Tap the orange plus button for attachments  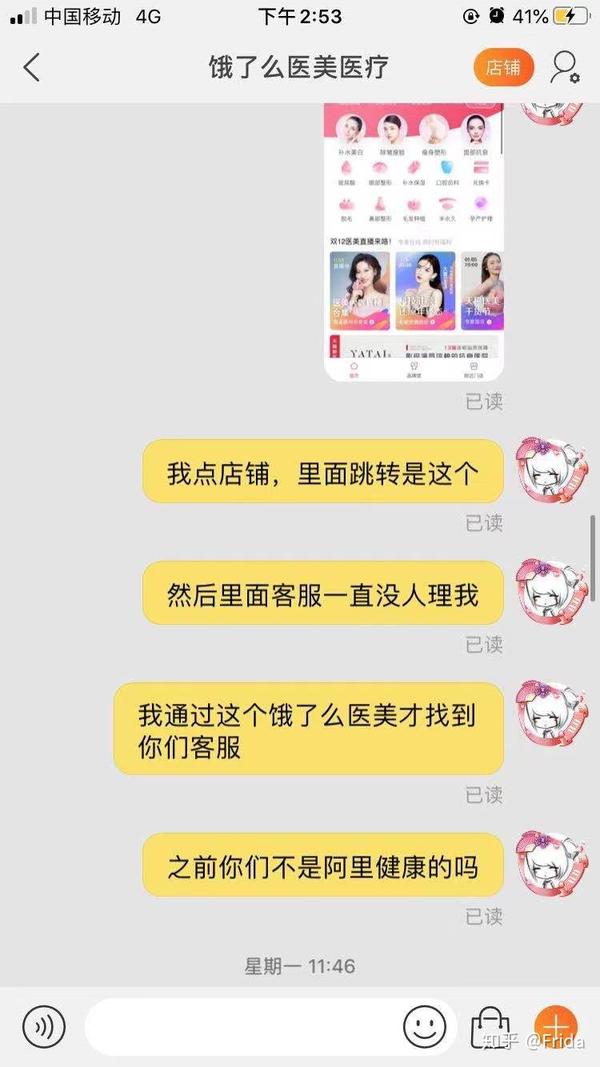coord(555,1026)
